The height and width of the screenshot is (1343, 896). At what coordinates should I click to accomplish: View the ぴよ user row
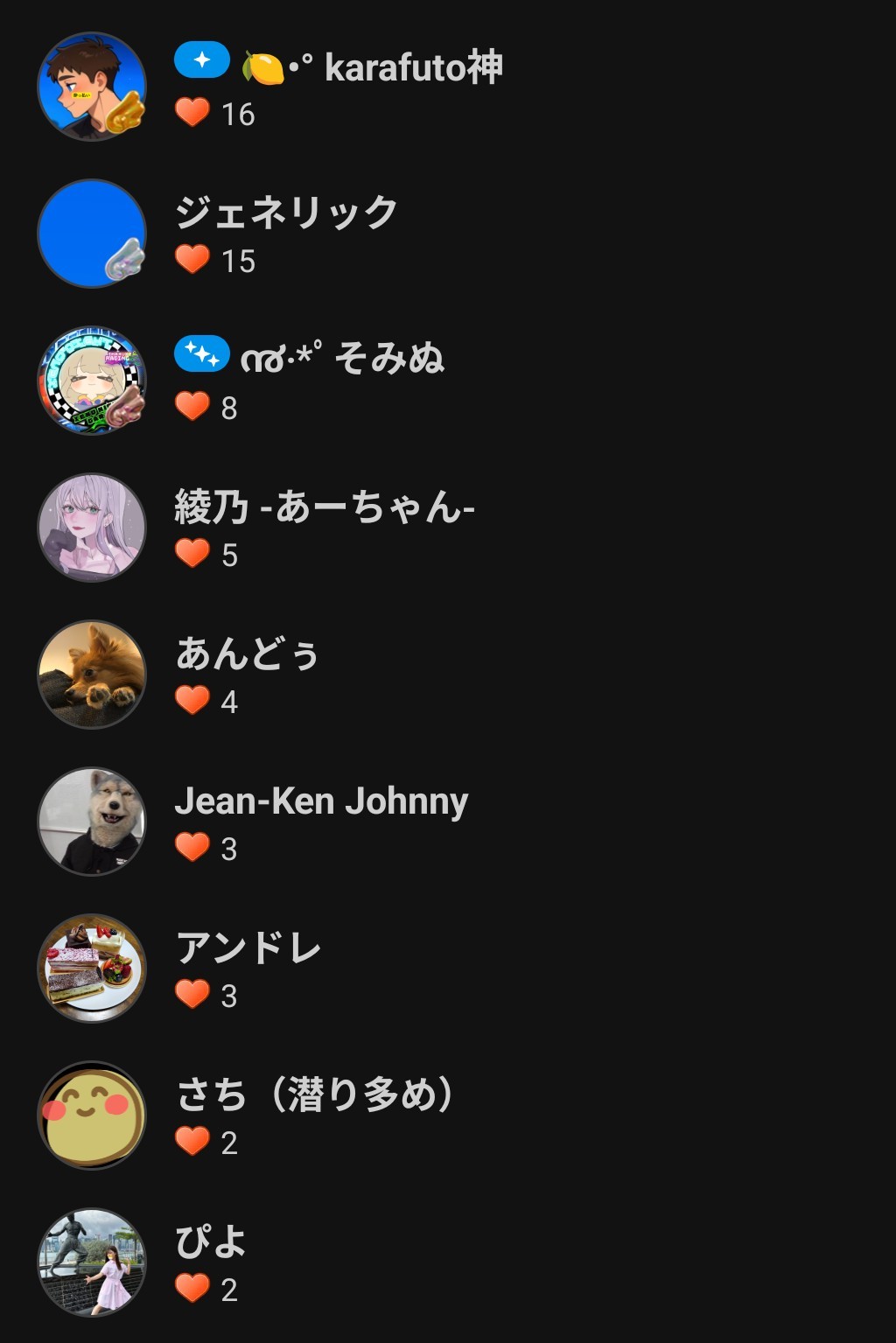pos(211,1242)
